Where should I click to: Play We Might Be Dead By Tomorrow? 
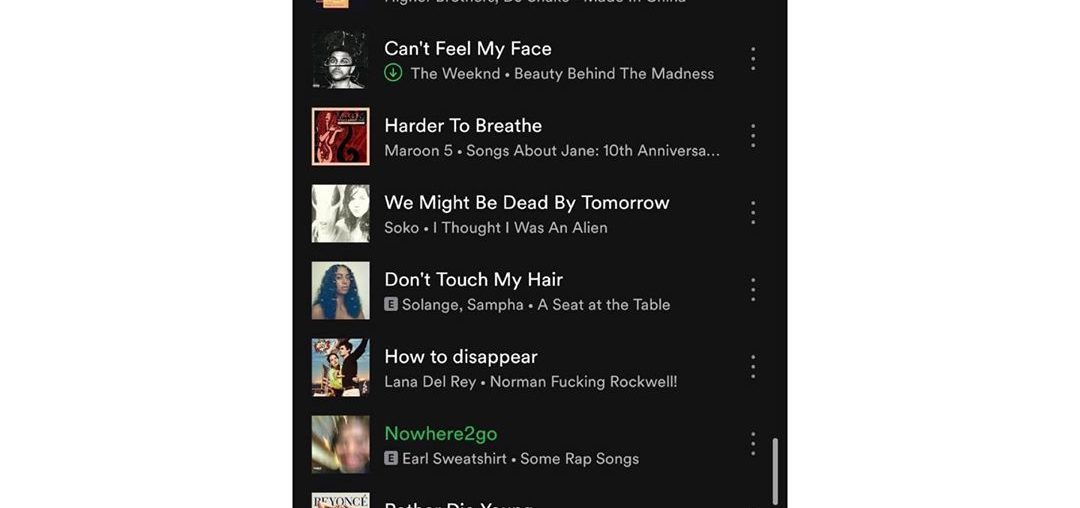tap(526, 203)
